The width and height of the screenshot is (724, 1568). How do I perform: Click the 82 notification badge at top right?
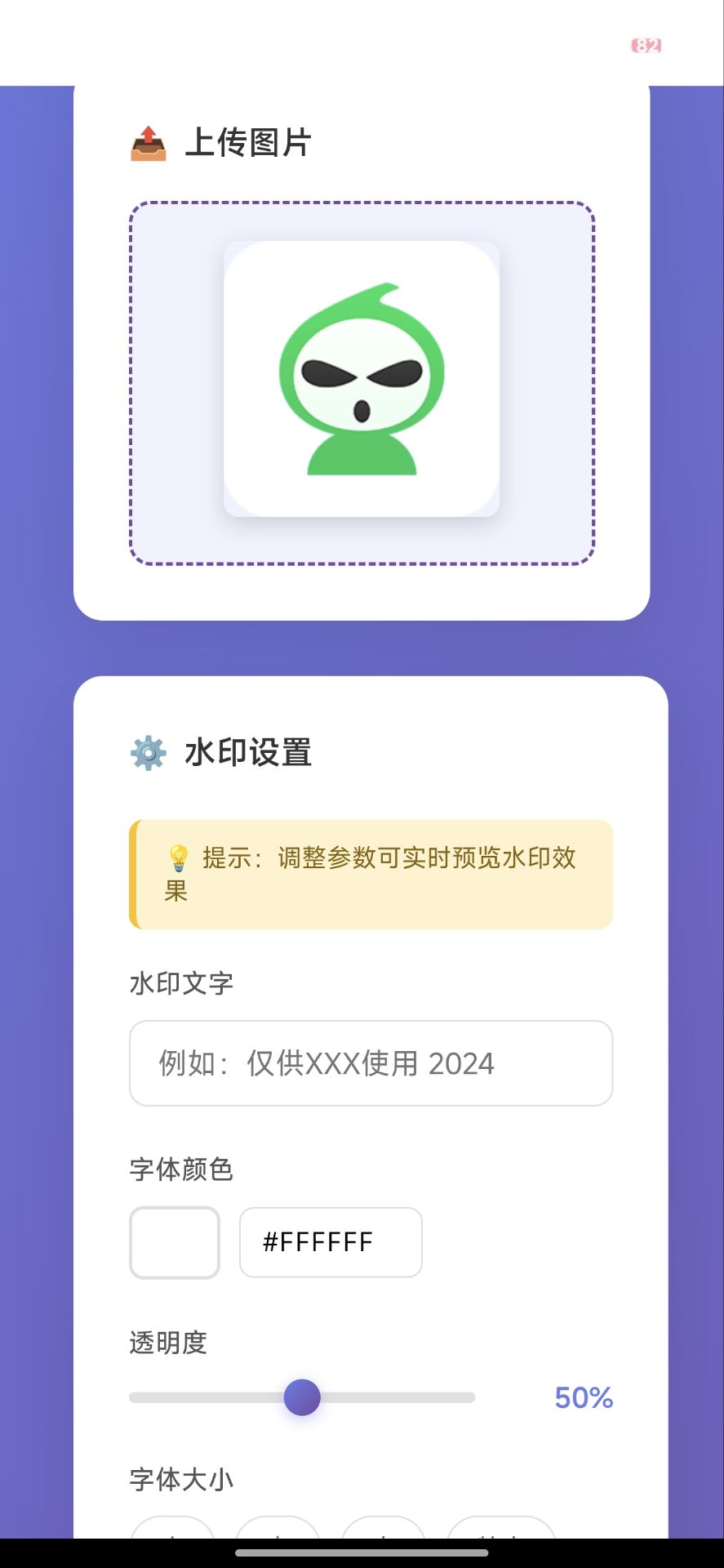(646, 47)
